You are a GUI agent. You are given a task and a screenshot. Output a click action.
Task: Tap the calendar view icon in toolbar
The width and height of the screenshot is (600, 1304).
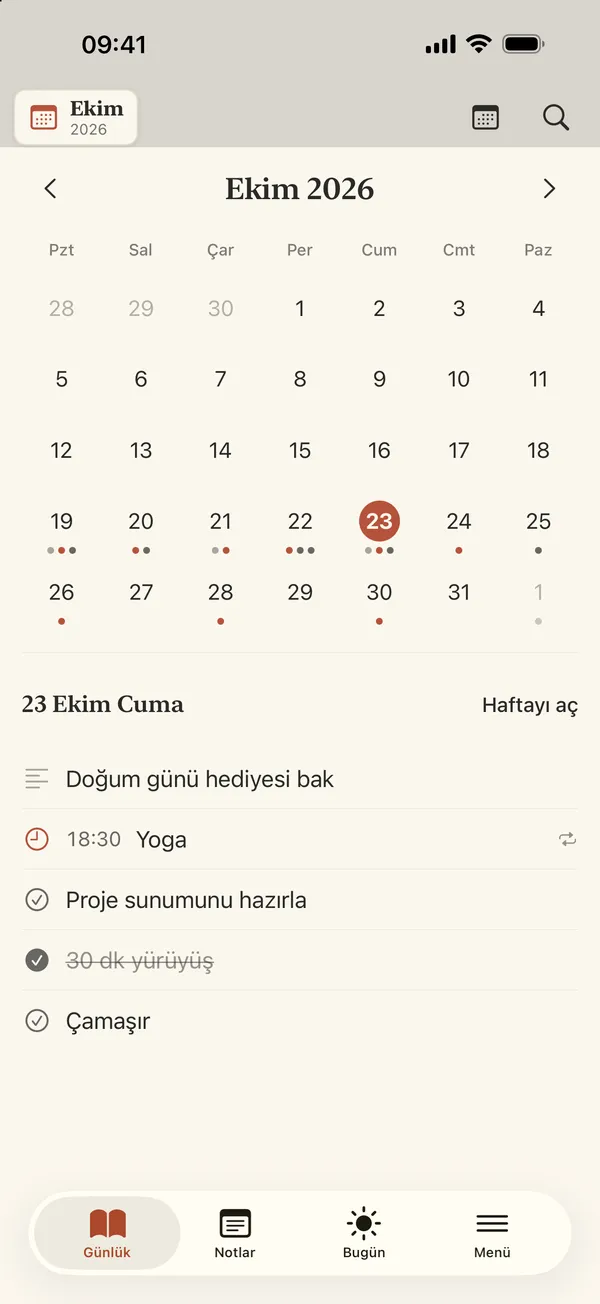(485, 118)
